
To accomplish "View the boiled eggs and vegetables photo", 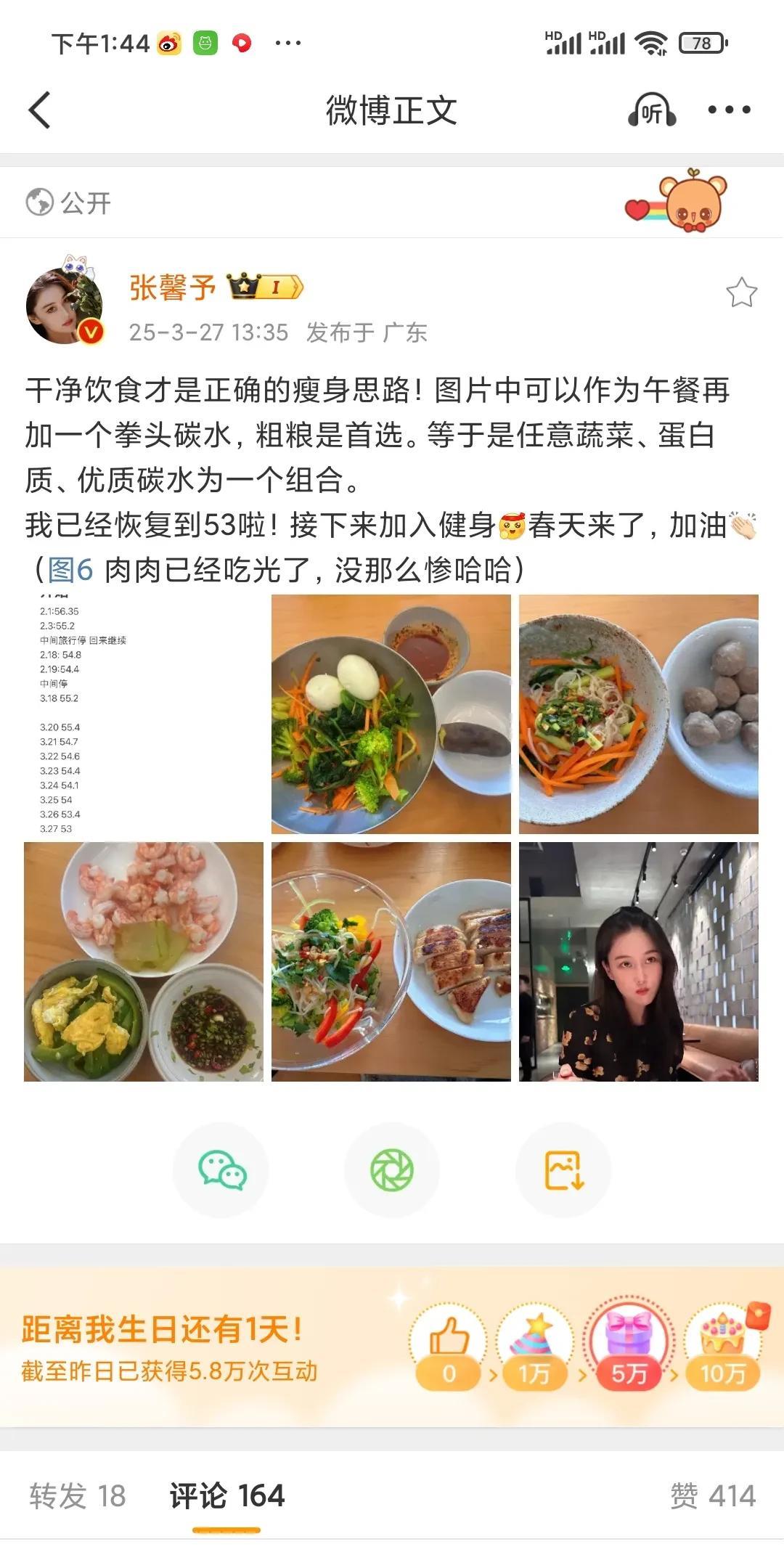I will pyautogui.click(x=391, y=714).
